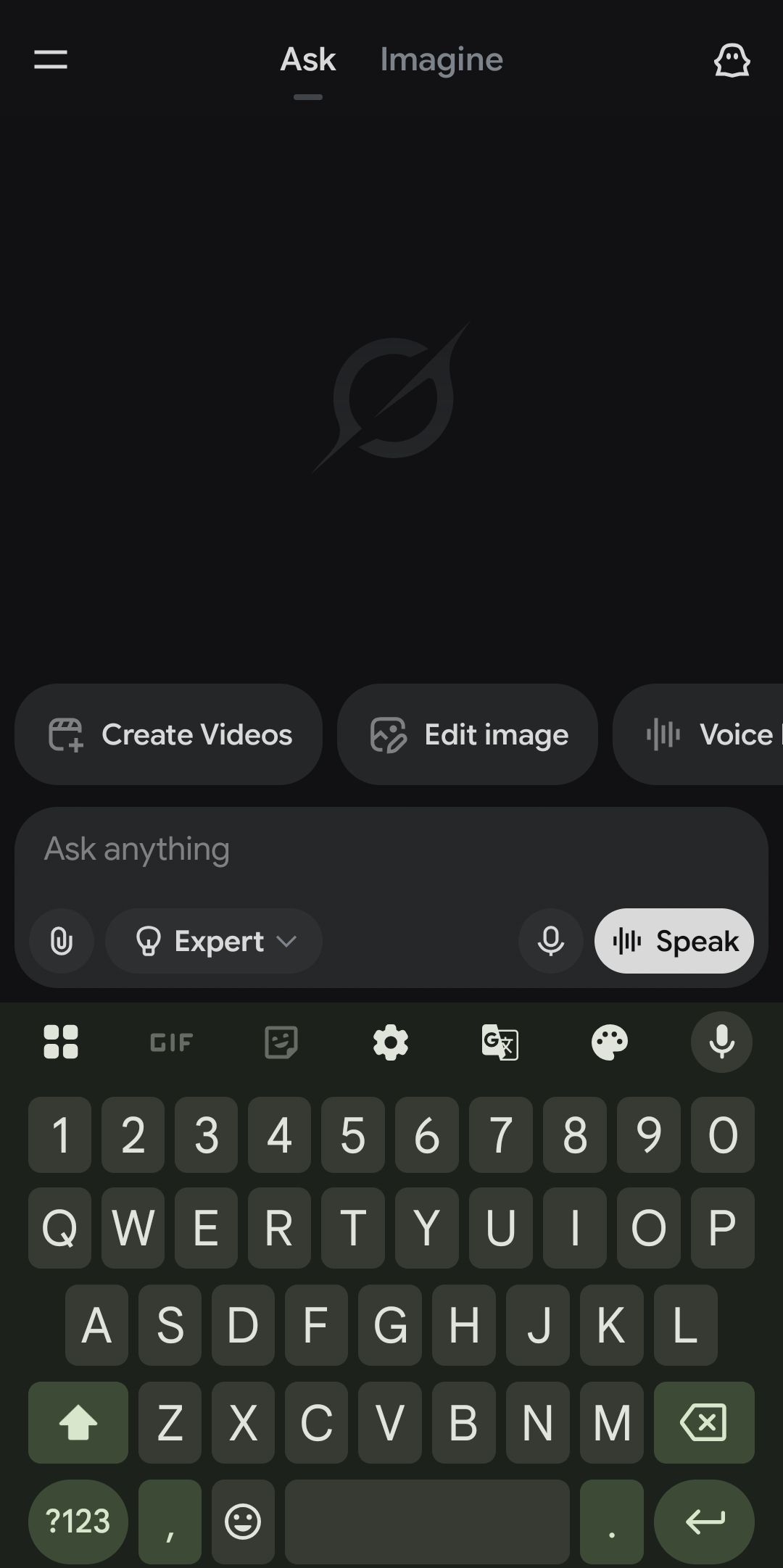
Task: Expand the Expert mode dropdown
Action: (213, 941)
